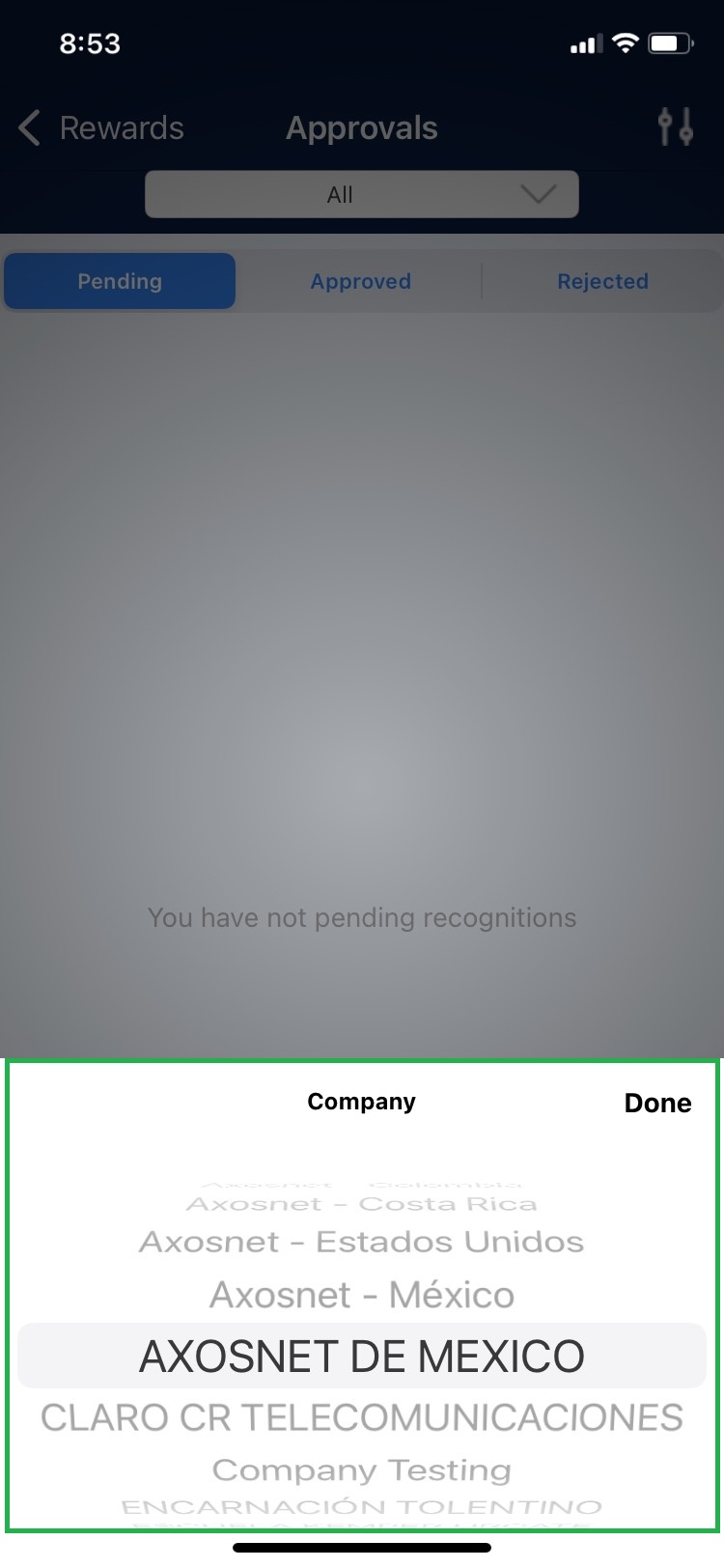Expand the All dropdown
This screenshot has height=1568, width=724.
[362, 194]
